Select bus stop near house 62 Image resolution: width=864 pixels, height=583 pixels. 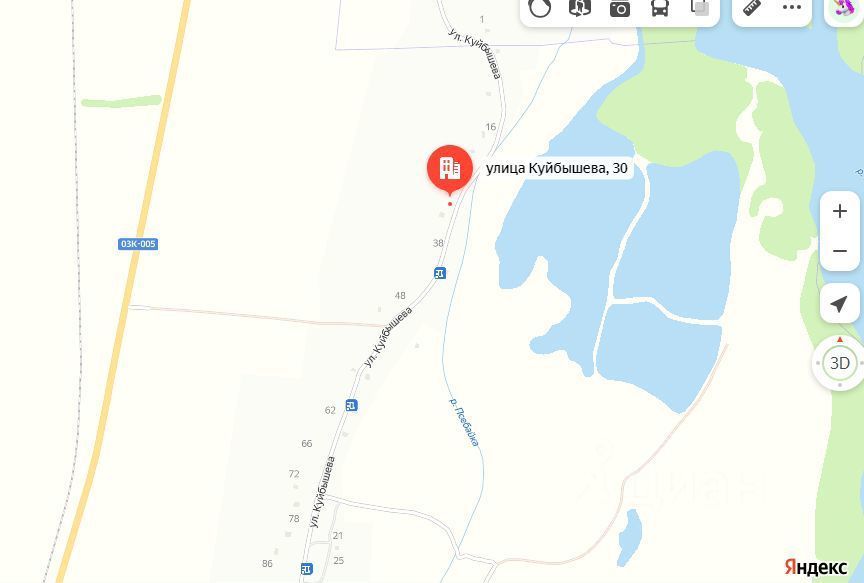(x=352, y=405)
